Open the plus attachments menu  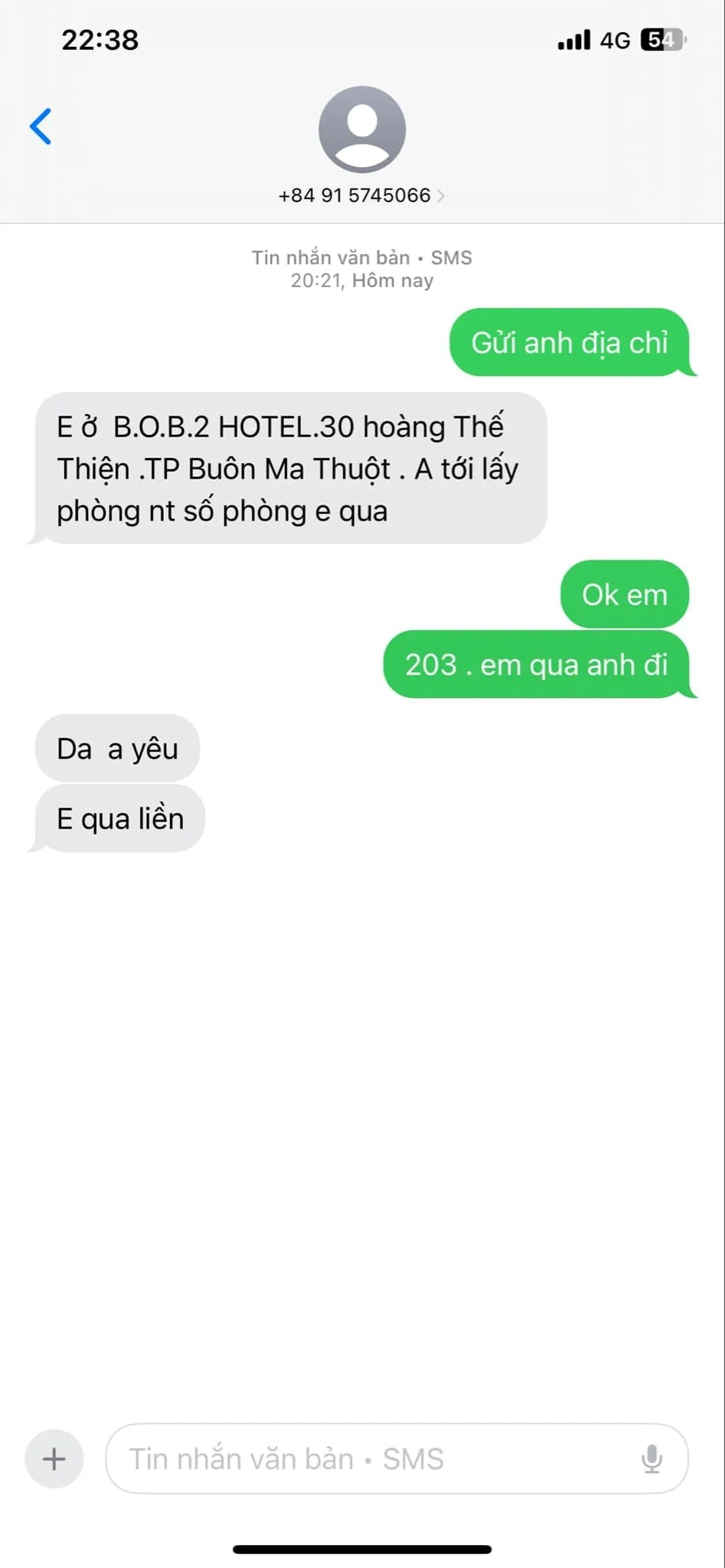(x=54, y=1459)
